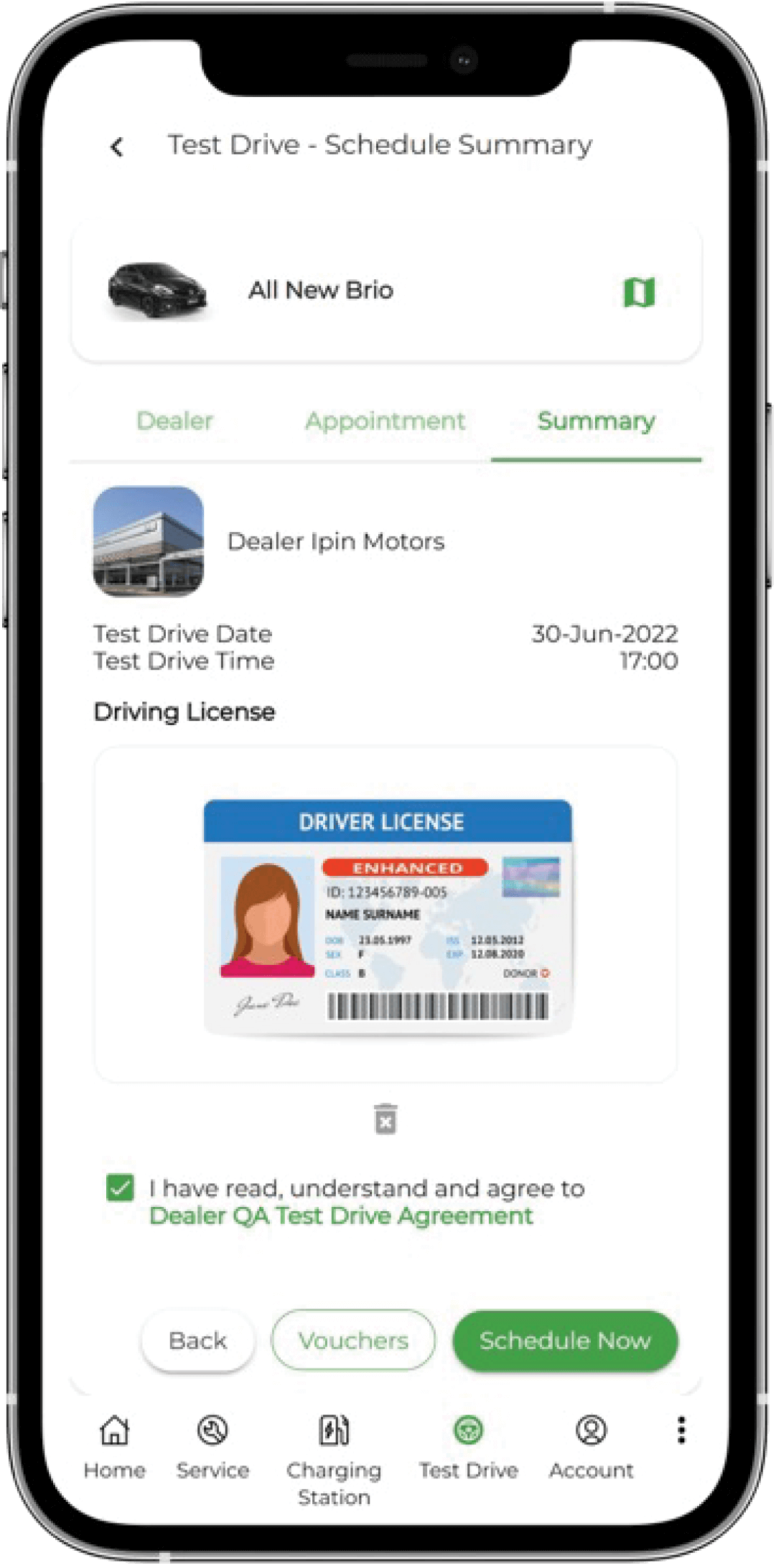Image resolution: width=776 pixels, height=1568 pixels.
Task: Open the map icon on All New Brio card
Action: [x=639, y=292]
